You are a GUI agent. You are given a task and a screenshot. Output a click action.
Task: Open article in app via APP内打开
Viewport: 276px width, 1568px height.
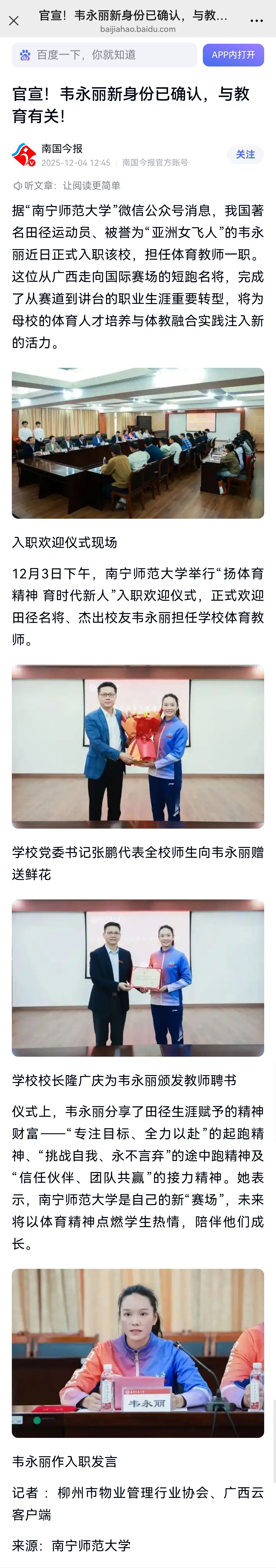tap(233, 55)
